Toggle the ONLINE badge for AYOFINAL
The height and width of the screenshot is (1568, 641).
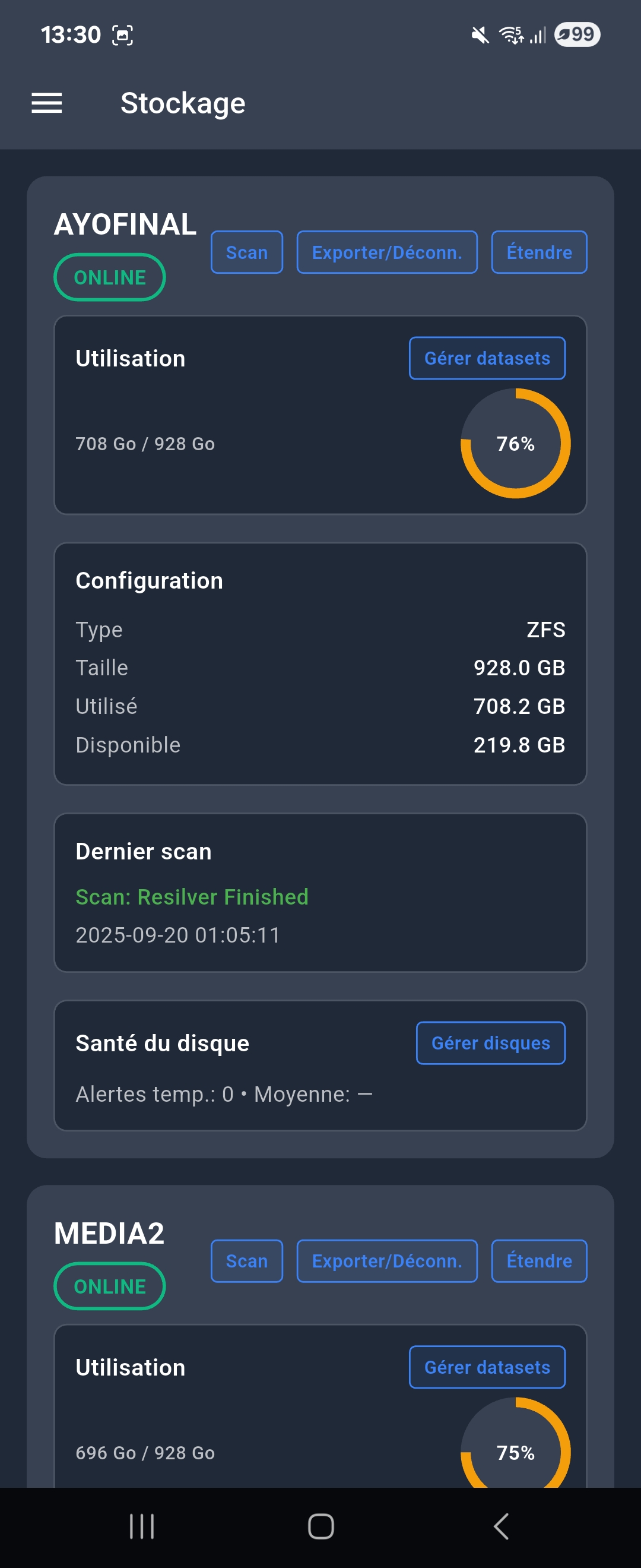click(109, 277)
